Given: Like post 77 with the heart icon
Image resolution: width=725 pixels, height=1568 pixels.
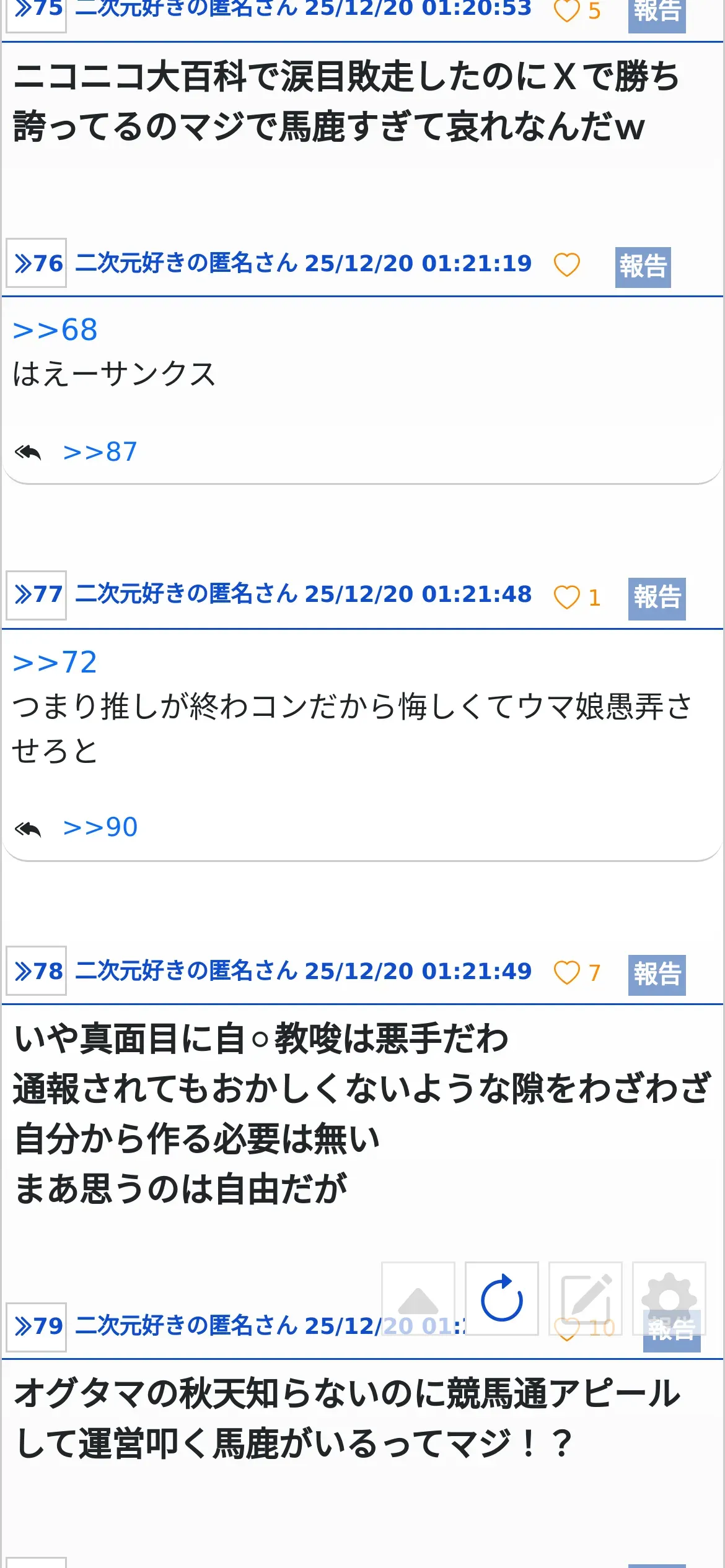Looking at the screenshot, I should coord(566,598).
